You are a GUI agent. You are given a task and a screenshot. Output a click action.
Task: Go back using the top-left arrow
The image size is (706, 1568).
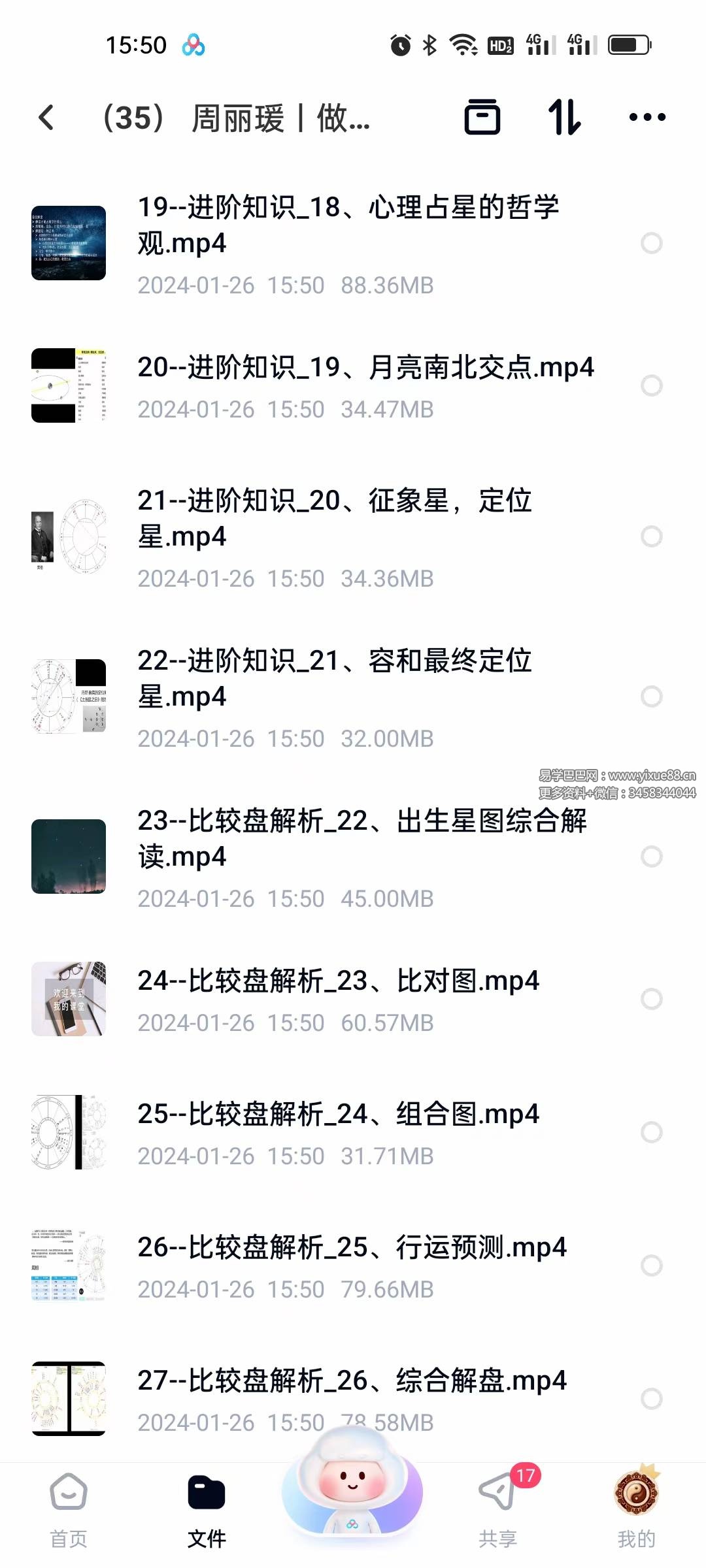[46, 118]
